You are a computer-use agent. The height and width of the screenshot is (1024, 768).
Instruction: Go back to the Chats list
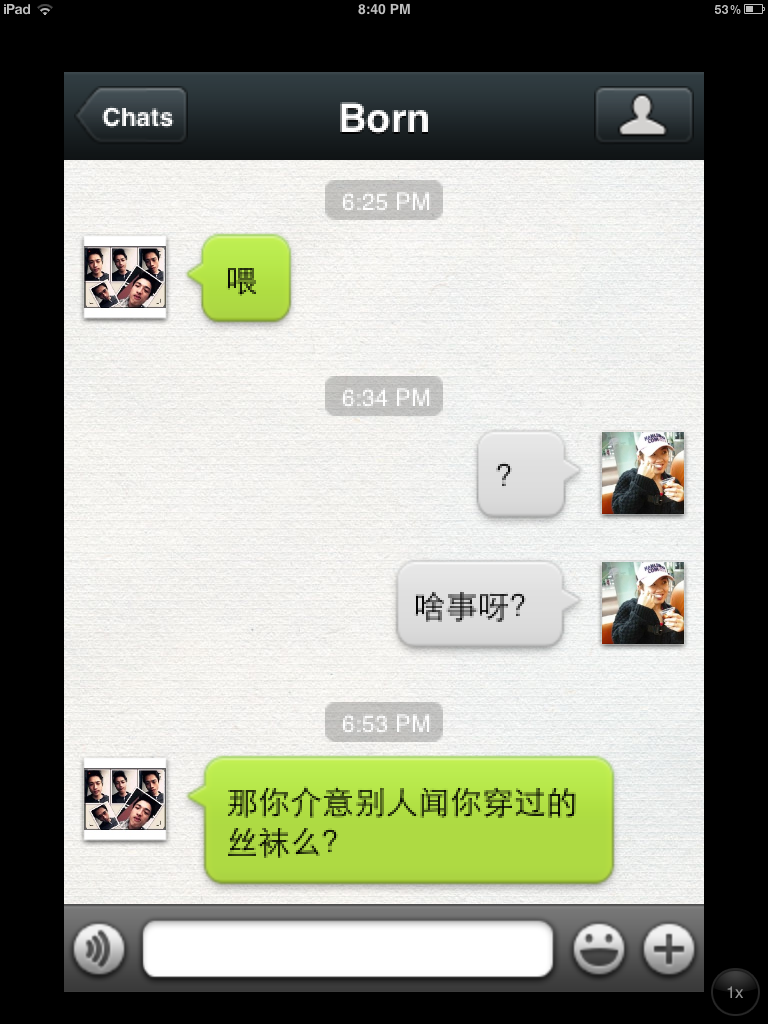pyautogui.click(x=133, y=117)
